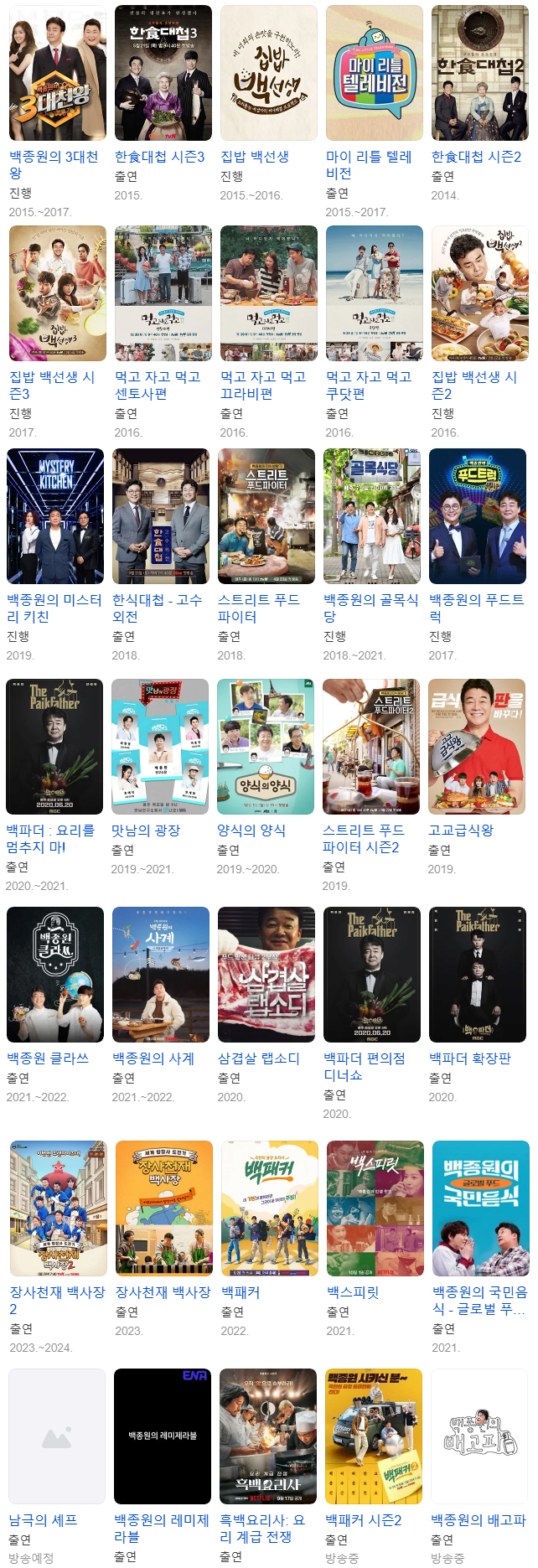This screenshot has height=1568, width=538.
Task: Select the 백종원의 골목식당 show
Action: [372, 516]
